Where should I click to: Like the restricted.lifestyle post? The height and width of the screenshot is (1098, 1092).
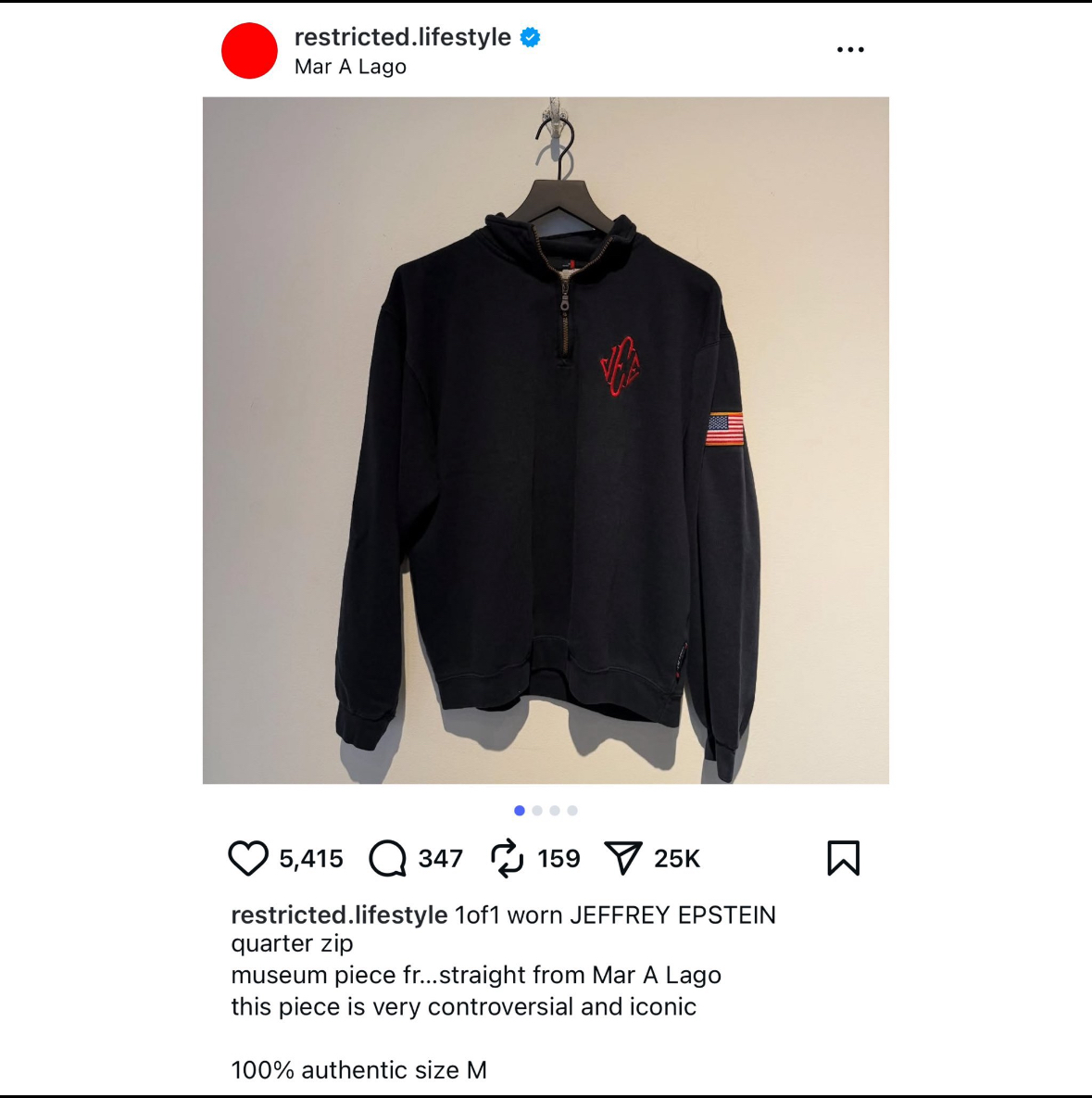[x=248, y=859]
